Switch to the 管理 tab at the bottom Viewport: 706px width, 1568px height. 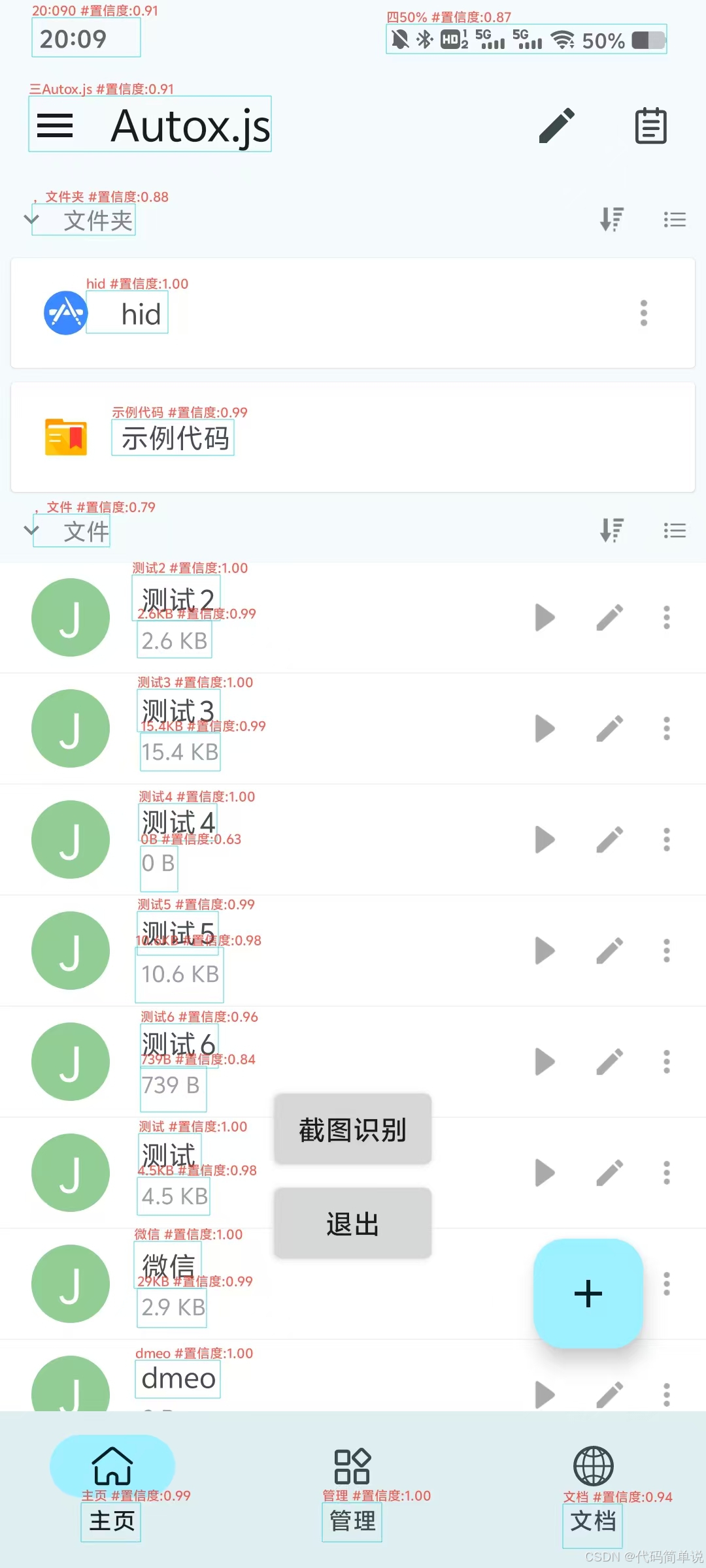click(x=352, y=1488)
